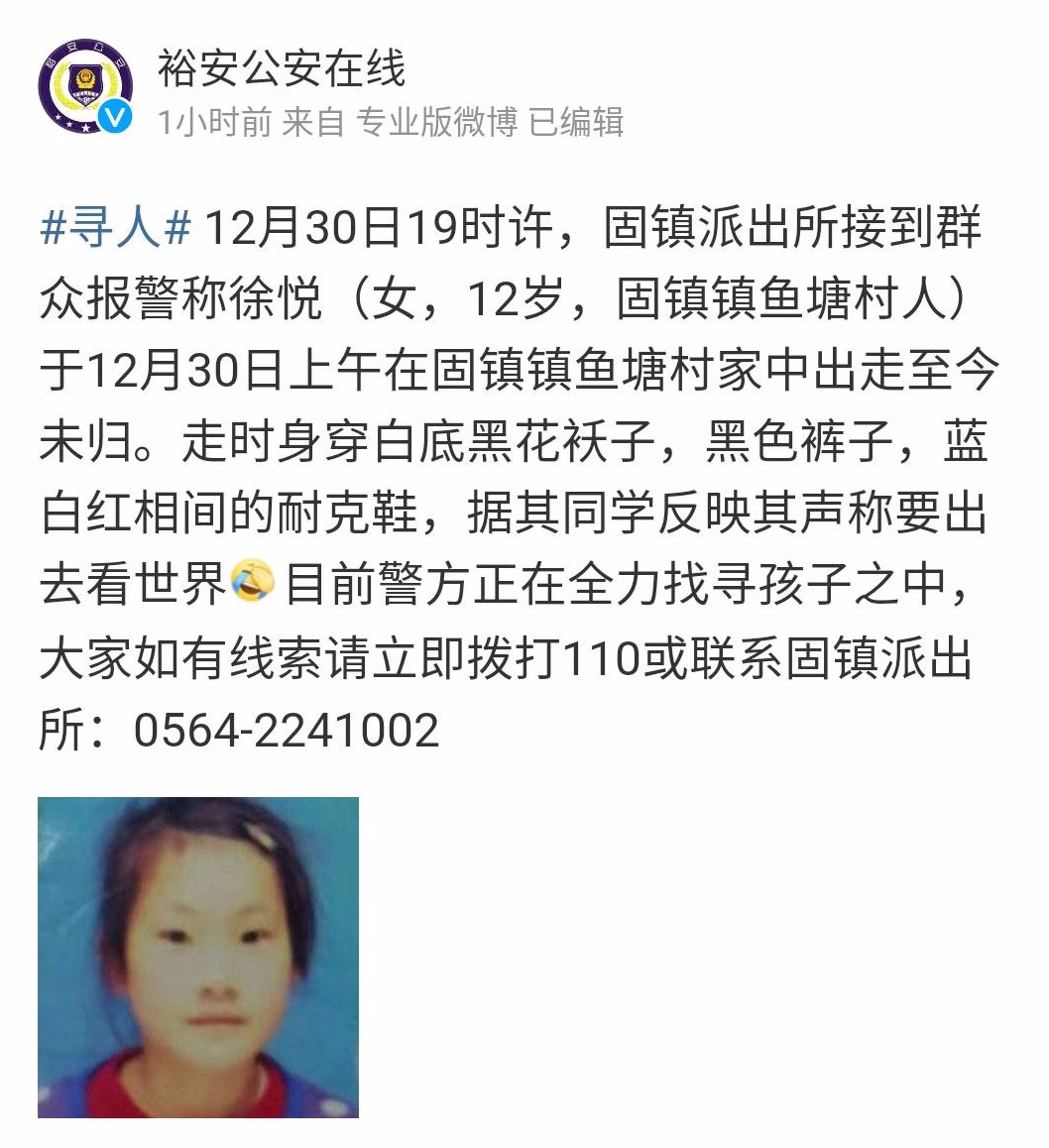The height and width of the screenshot is (1148, 1049).
Task: Tap the 裕安公安在线 account name
Action: click(282, 67)
